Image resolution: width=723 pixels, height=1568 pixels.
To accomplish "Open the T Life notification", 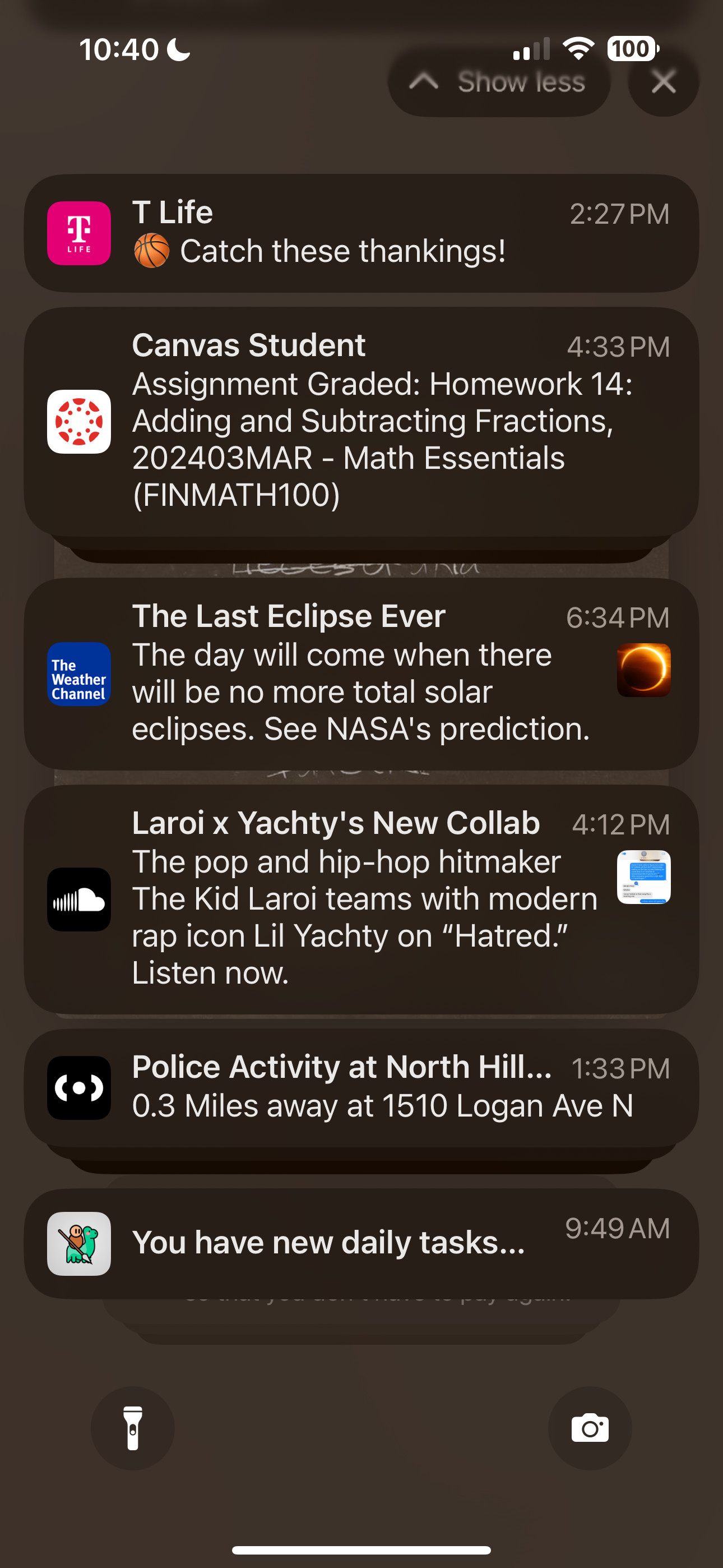I will tap(361, 233).
